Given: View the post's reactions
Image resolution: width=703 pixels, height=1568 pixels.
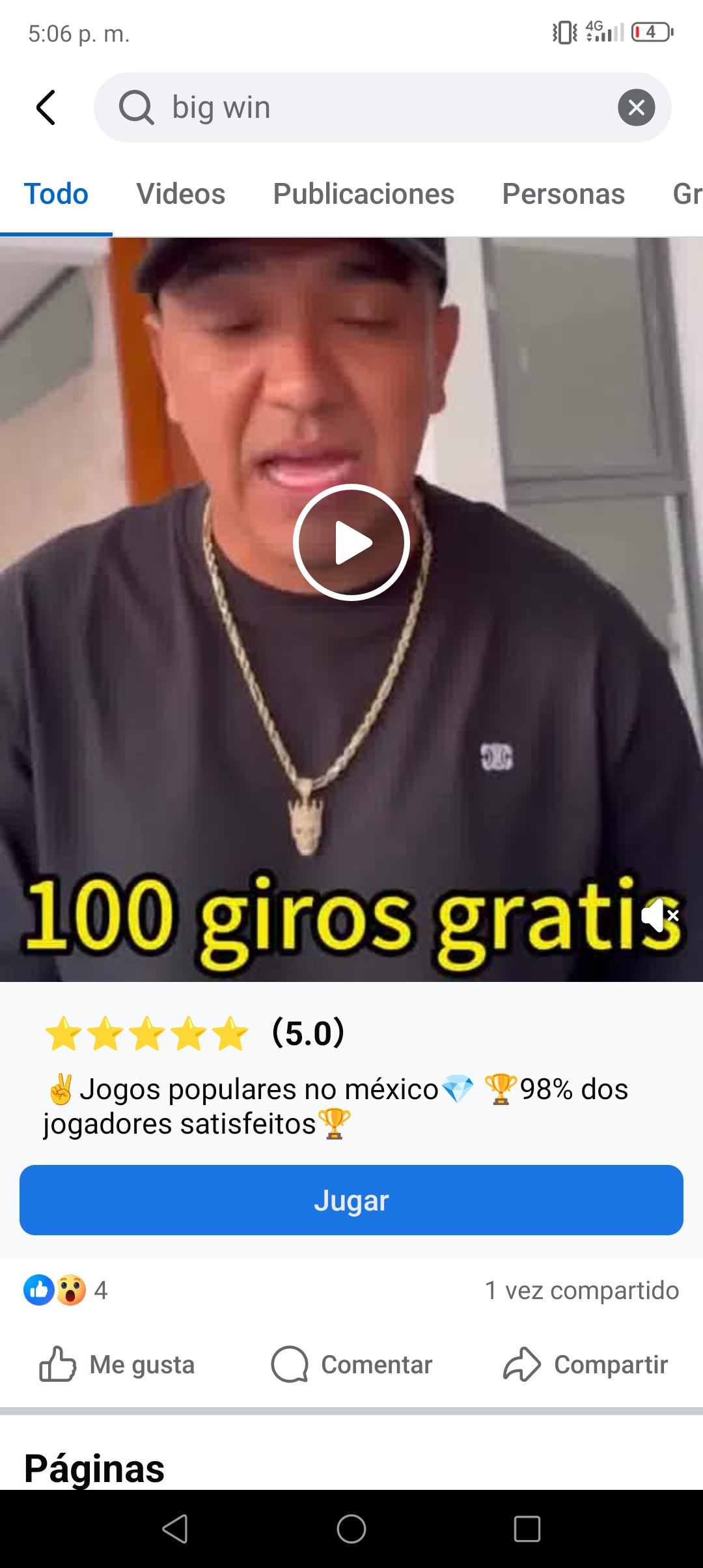Looking at the screenshot, I should (x=65, y=1291).
